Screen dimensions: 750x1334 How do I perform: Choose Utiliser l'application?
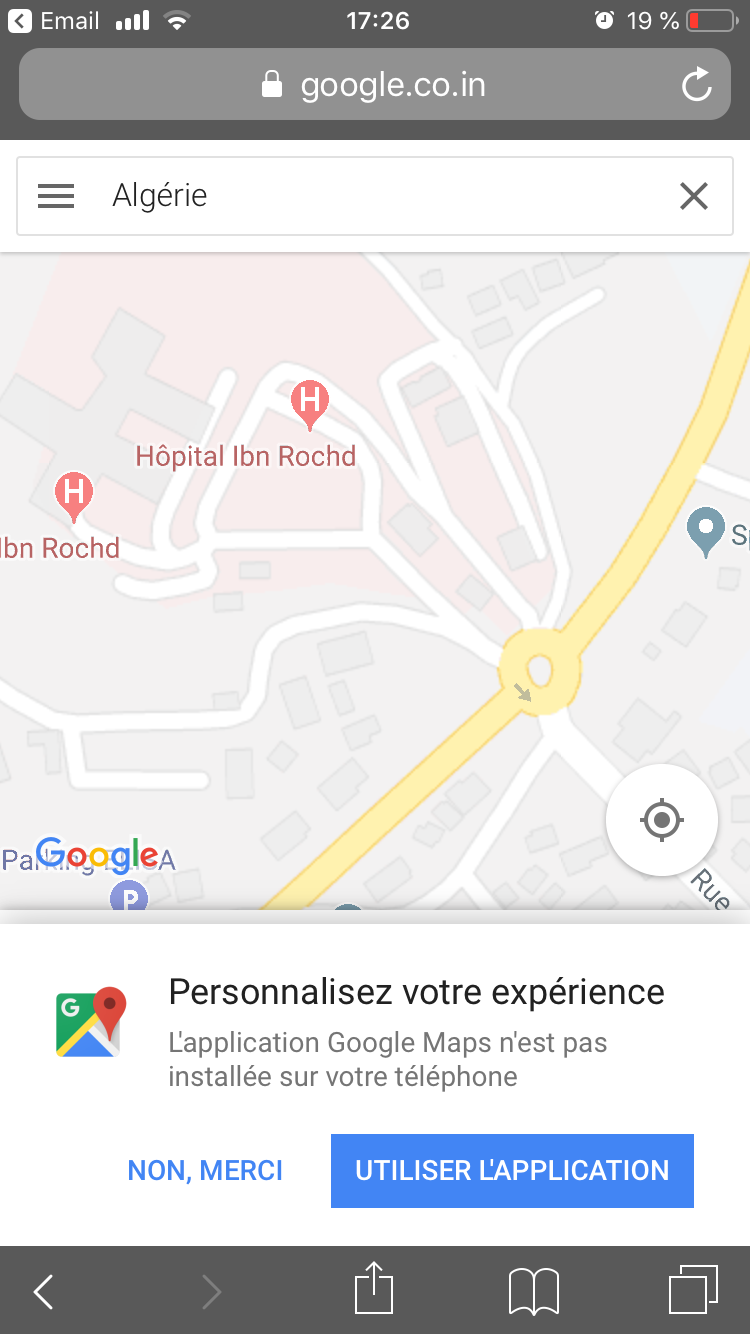[512, 1170]
